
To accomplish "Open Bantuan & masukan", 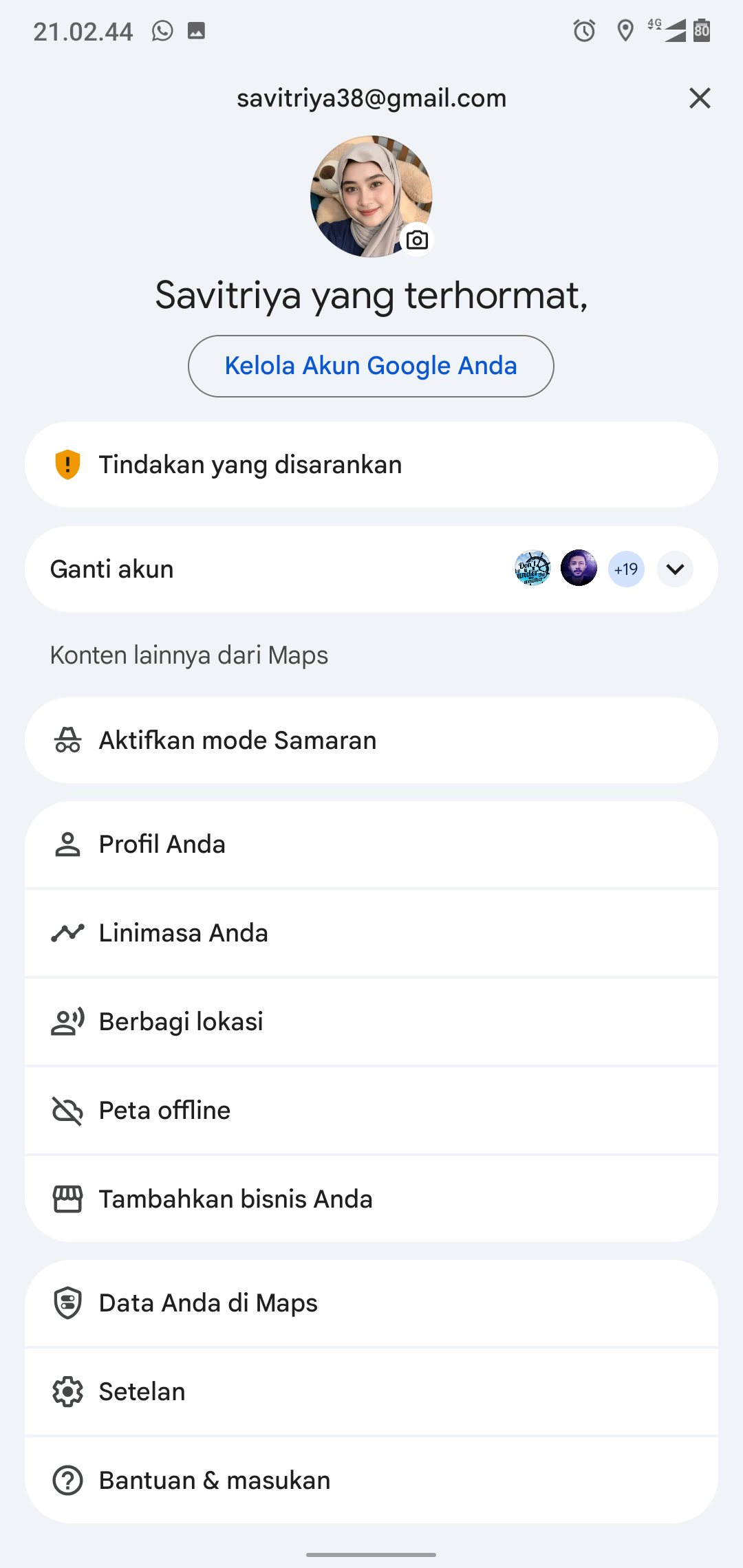I will pos(371,1481).
